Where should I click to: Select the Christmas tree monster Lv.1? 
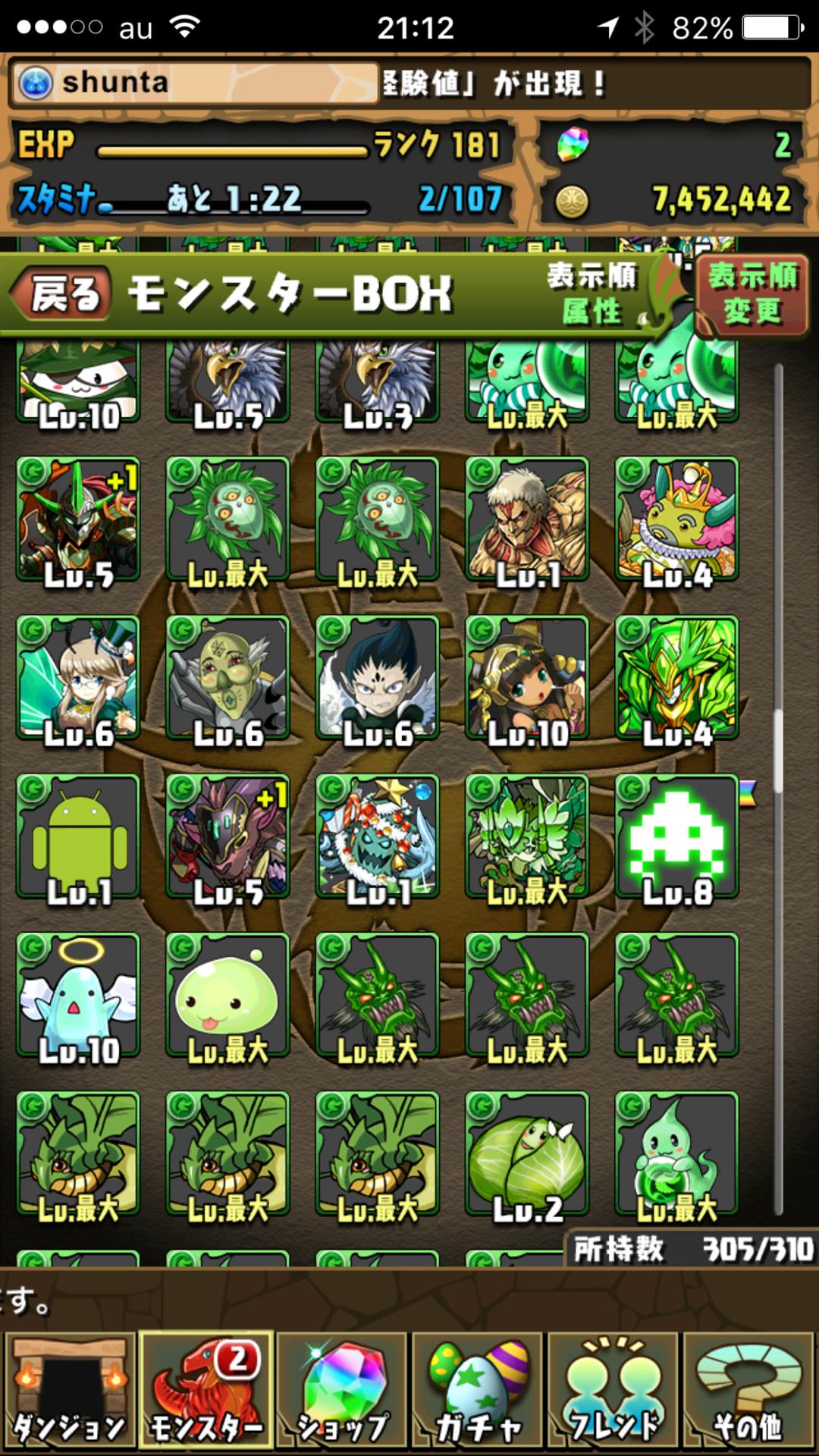click(x=378, y=837)
